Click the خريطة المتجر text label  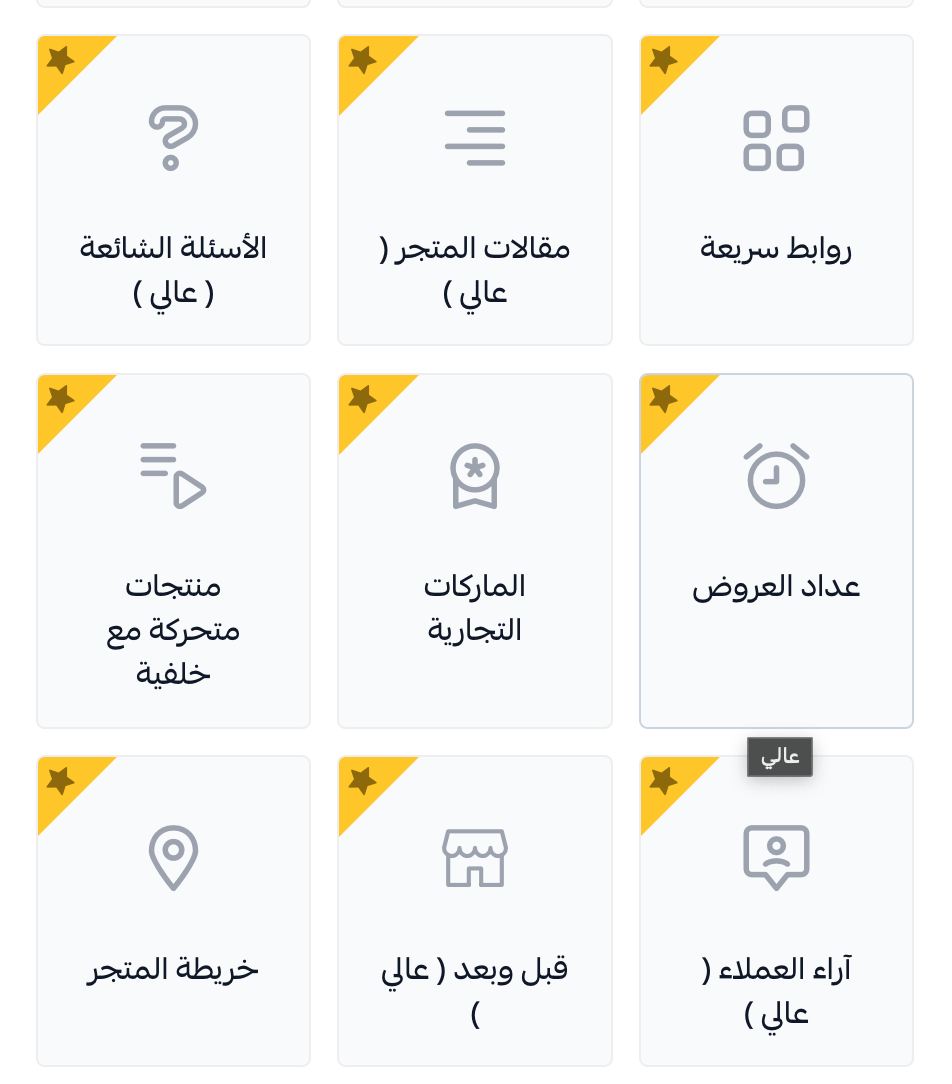coord(172,967)
